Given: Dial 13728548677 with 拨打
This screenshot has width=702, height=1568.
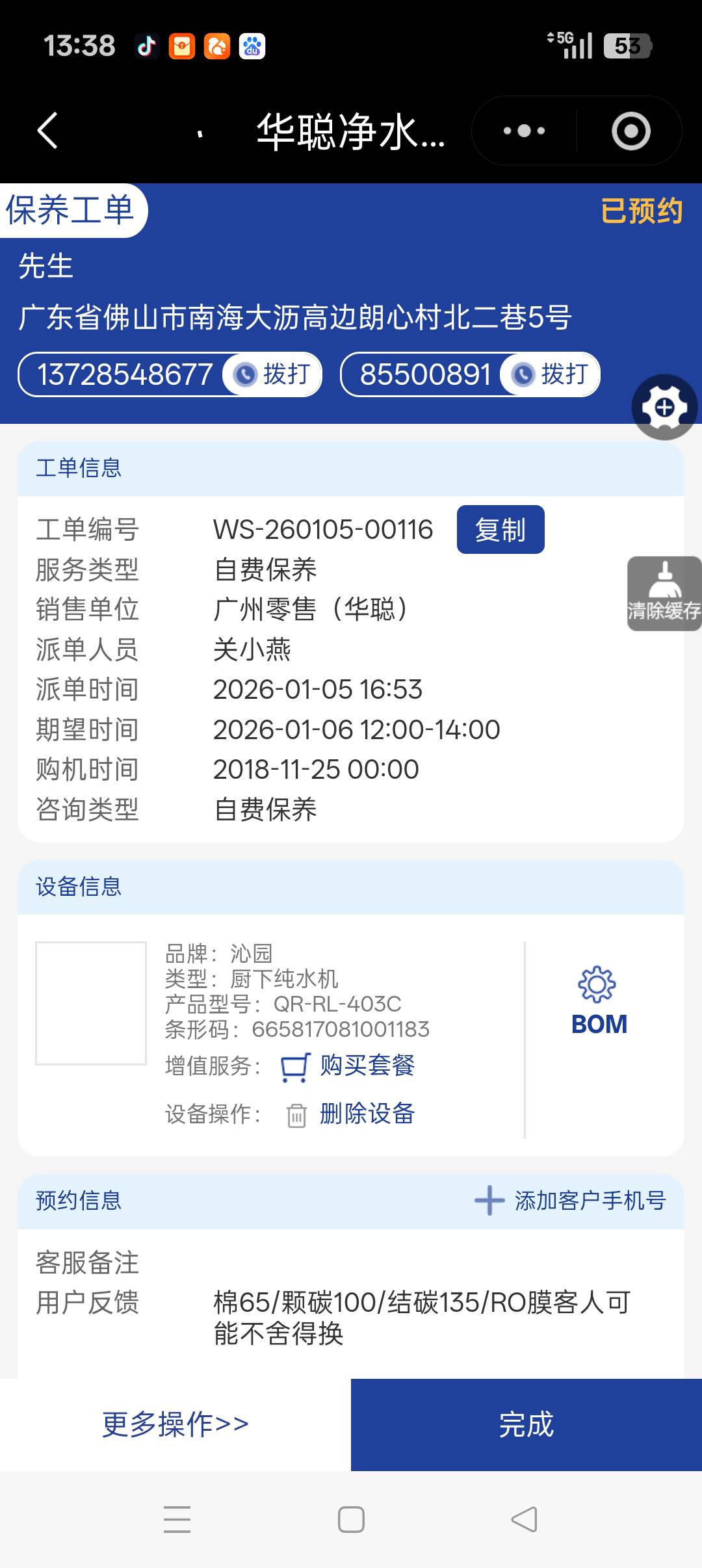Looking at the screenshot, I should [273, 374].
